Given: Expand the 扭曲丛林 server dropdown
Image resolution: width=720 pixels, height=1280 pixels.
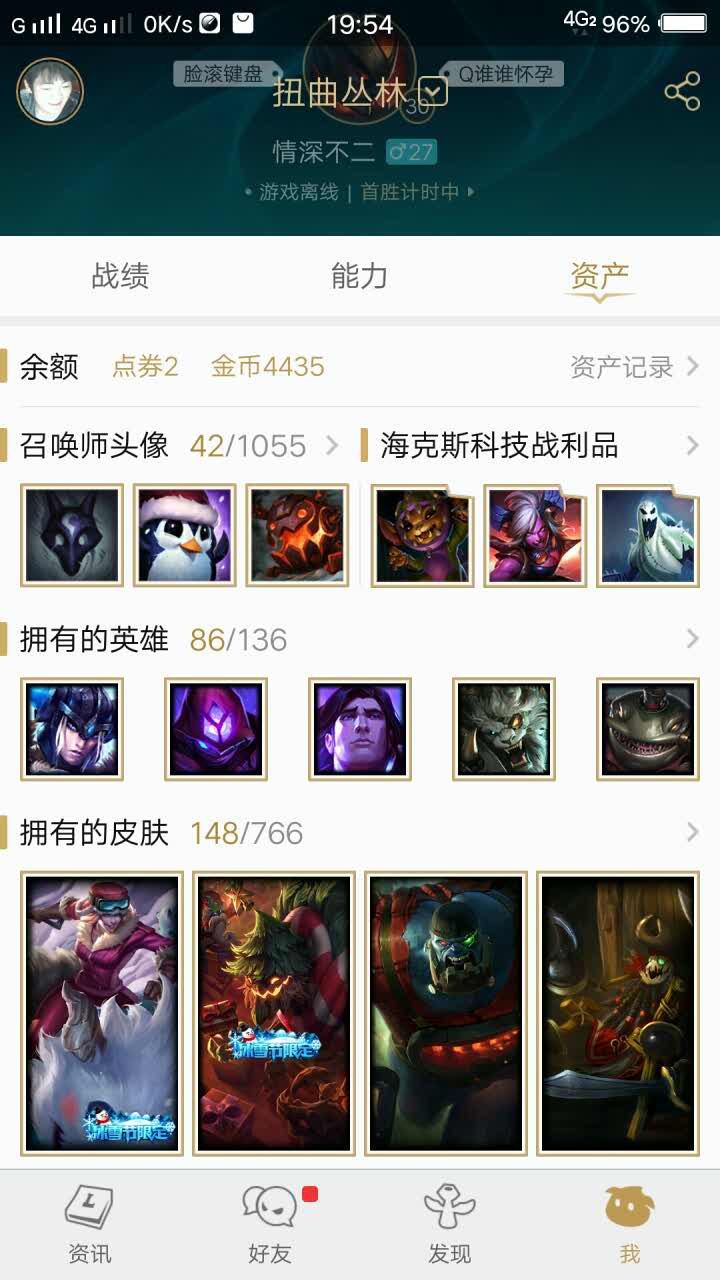Looking at the screenshot, I should click(x=432, y=92).
